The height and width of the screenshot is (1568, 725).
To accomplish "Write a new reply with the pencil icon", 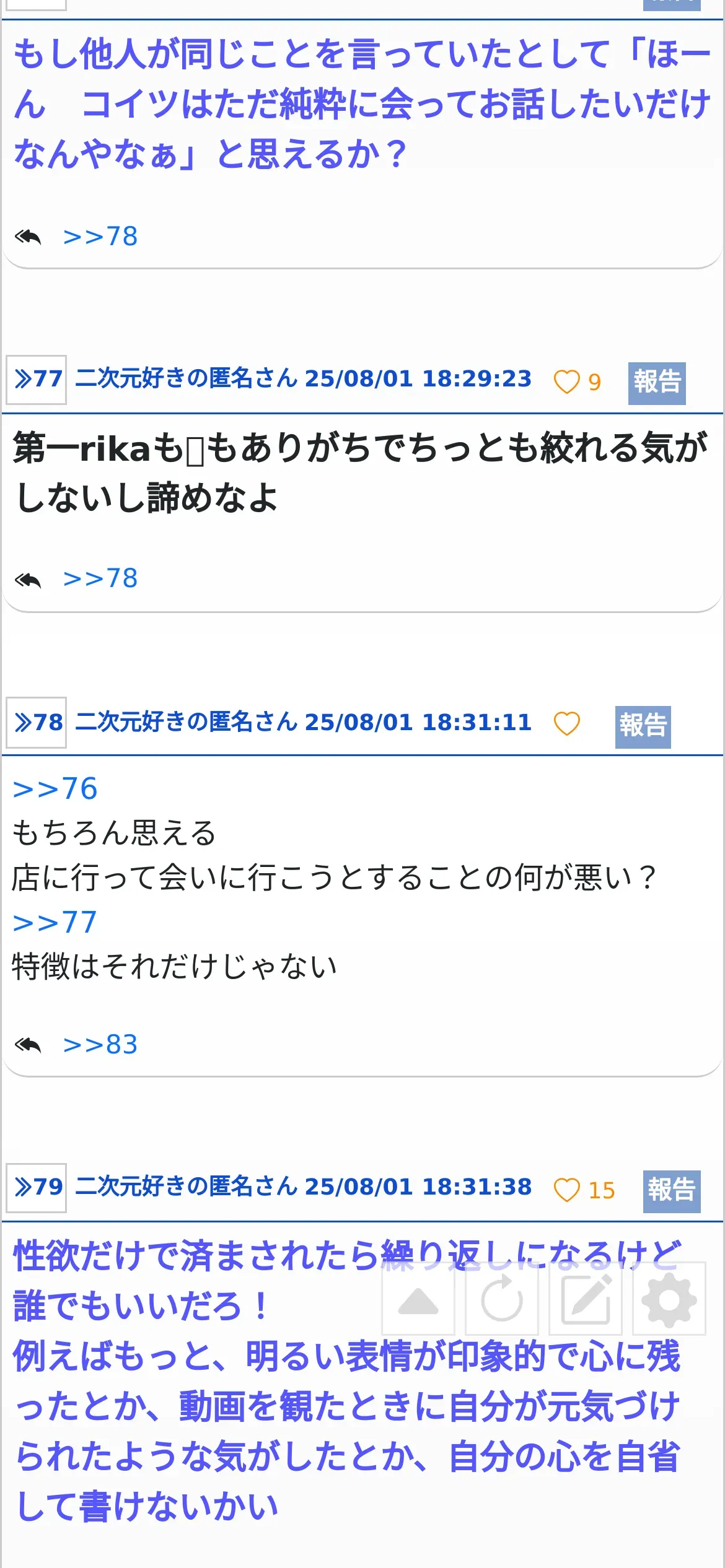I will click(586, 1300).
